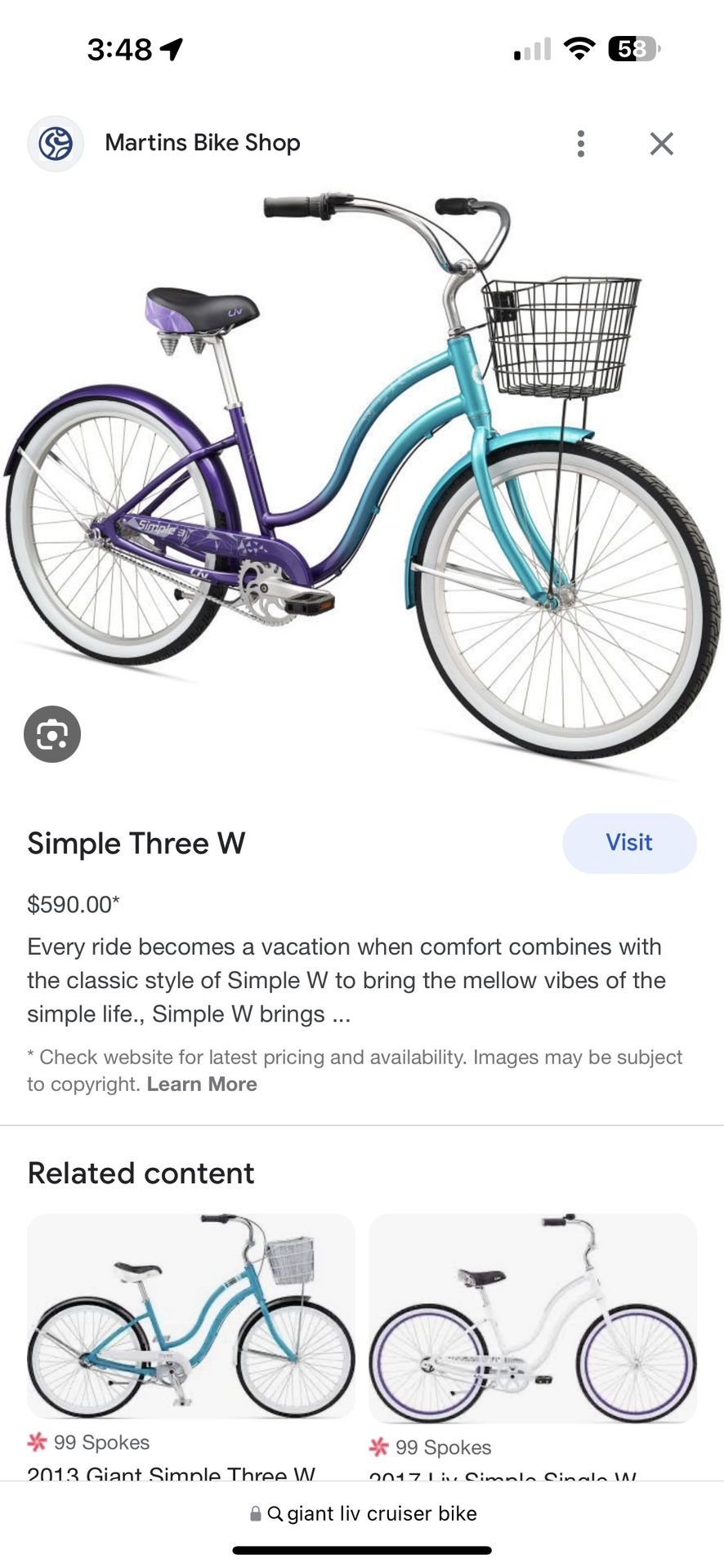
Task: Open the 2013 Giant Simple Three W result
Action: (x=191, y=1316)
